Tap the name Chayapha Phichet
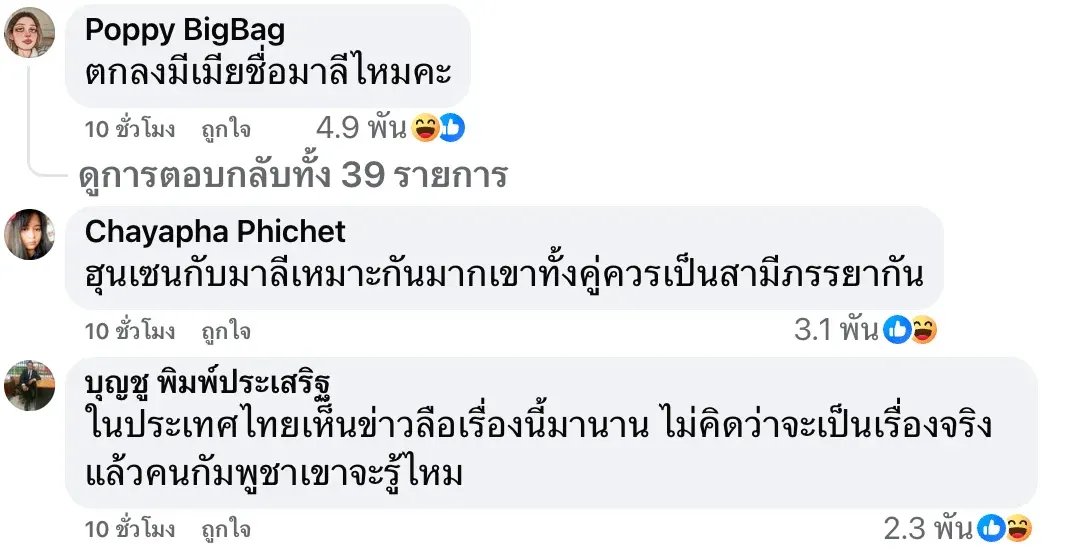This screenshot has width=1084, height=554. pos(215,232)
